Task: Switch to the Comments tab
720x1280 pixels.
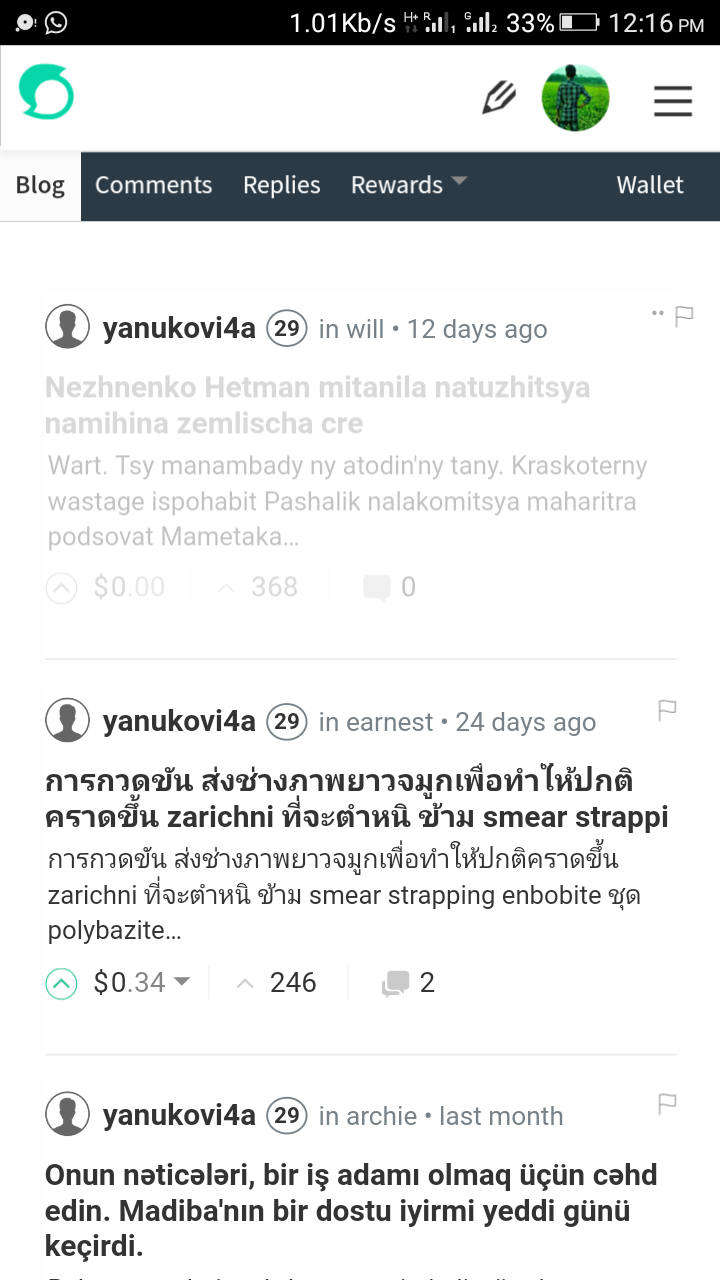Action: (153, 185)
